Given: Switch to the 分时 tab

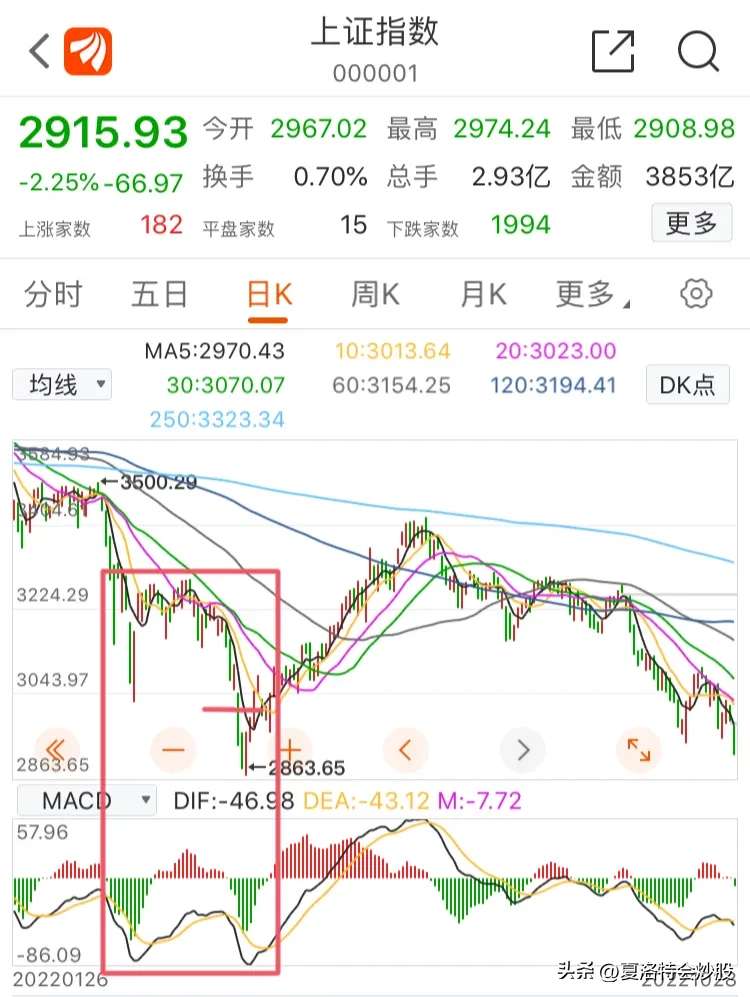Looking at the screenshot, I should coord(53,295).
